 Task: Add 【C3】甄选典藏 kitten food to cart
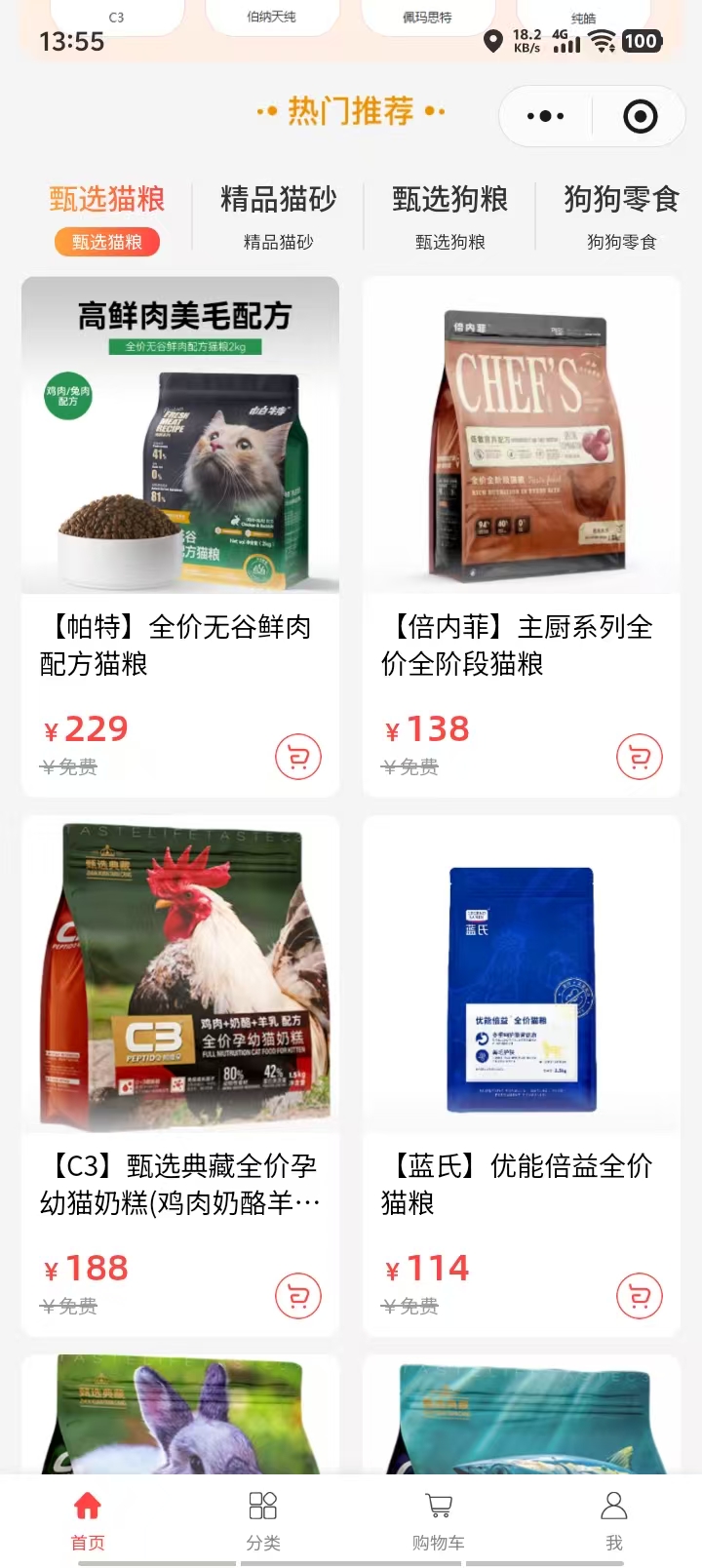[298, 1296]
